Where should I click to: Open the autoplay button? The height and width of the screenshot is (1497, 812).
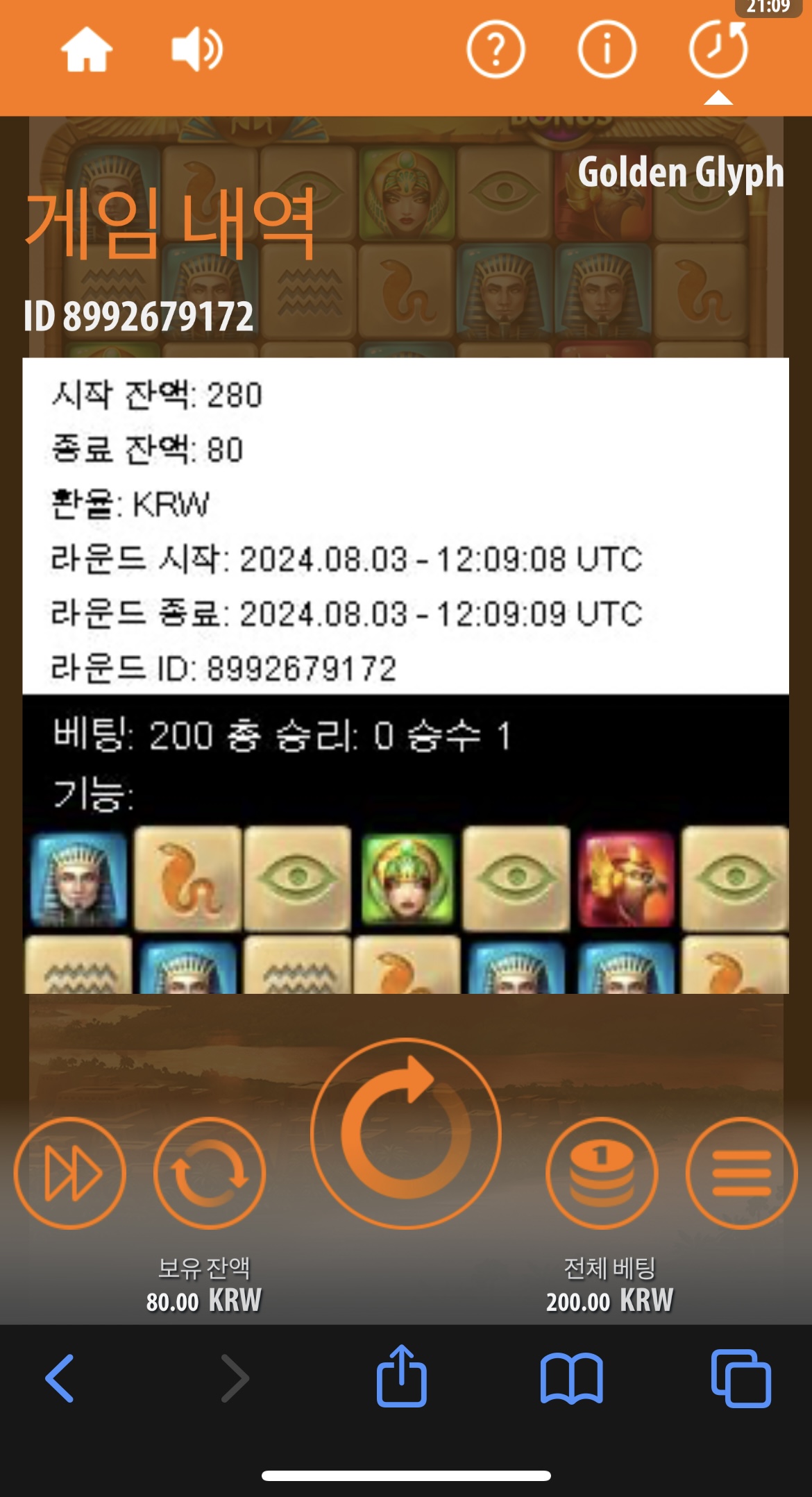pyautogui.click(x=210, y=1173)
